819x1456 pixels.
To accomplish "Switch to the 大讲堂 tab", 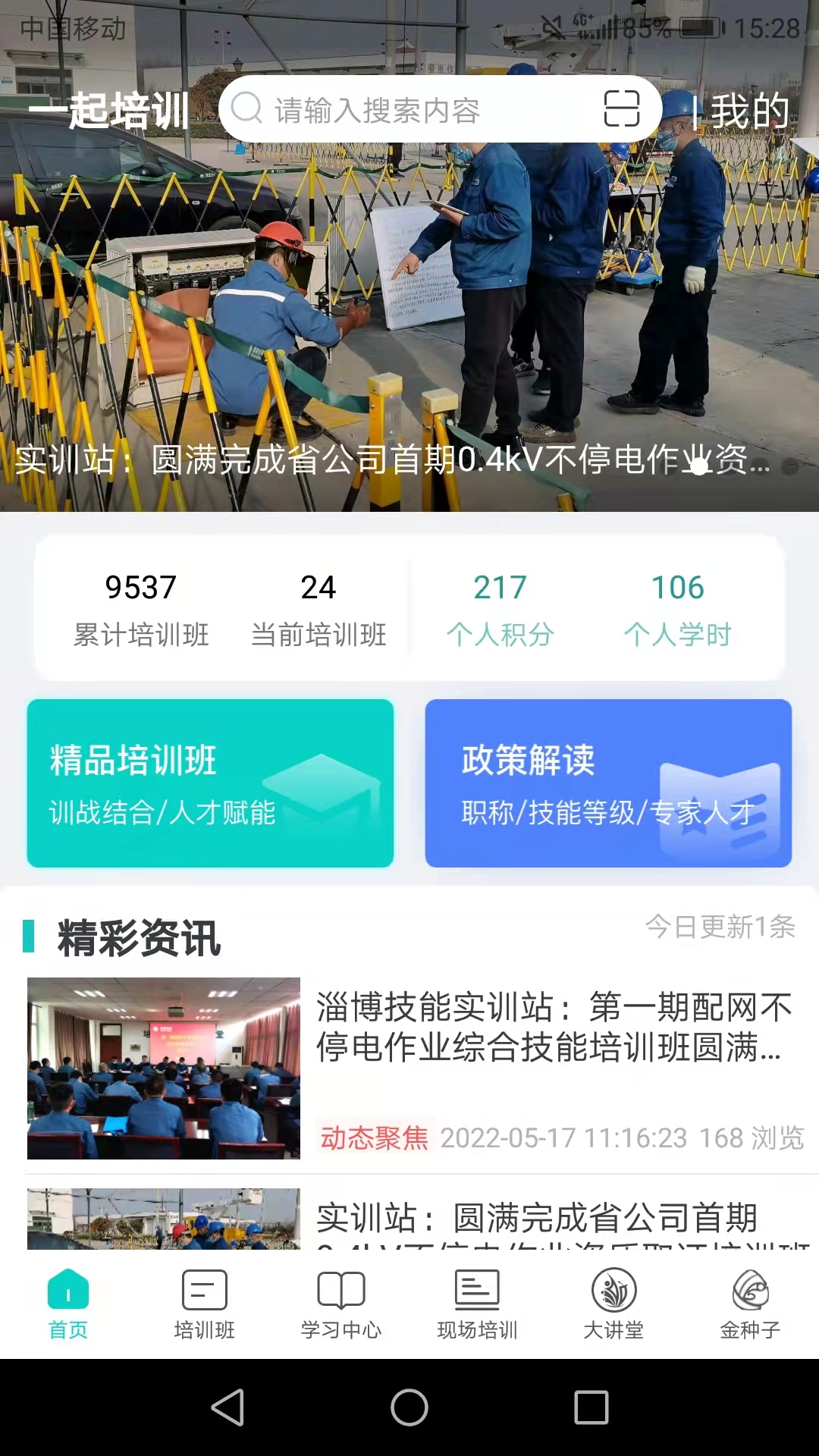I will tap(613, 1304).
